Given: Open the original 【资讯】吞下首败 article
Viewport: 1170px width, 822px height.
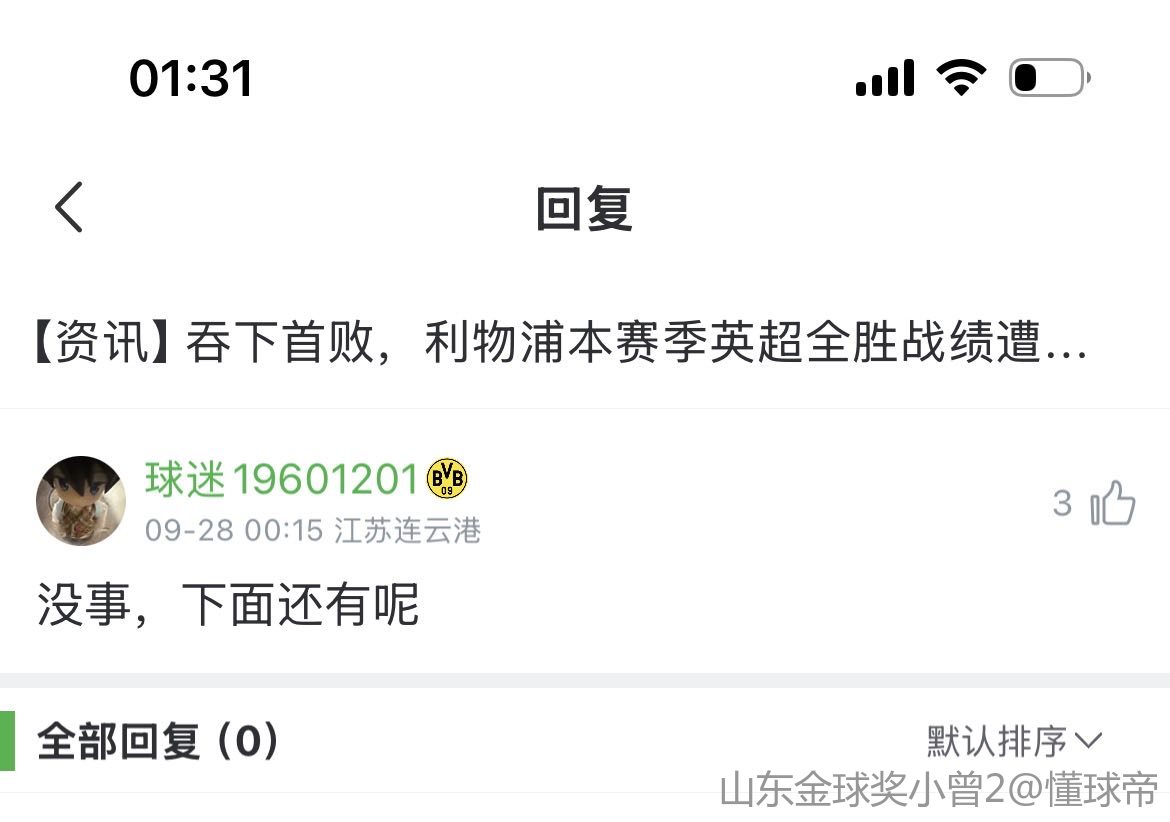Looking at the screenshot, I should [560, 346].
